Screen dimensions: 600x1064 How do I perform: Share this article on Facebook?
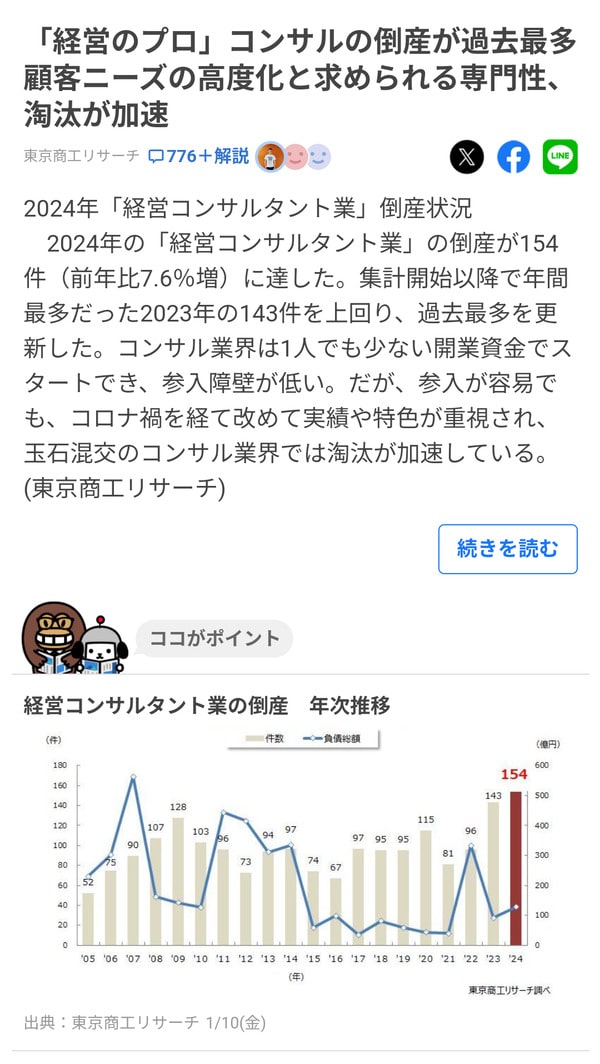pyautogui.click(x=514, y=157)
